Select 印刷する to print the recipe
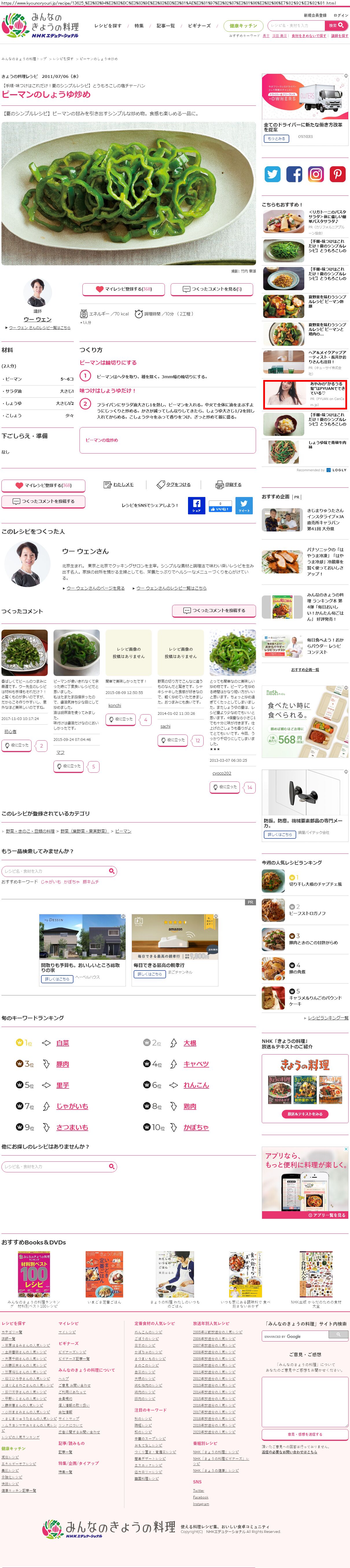The image size is (350, 1568). coord(229,485)
